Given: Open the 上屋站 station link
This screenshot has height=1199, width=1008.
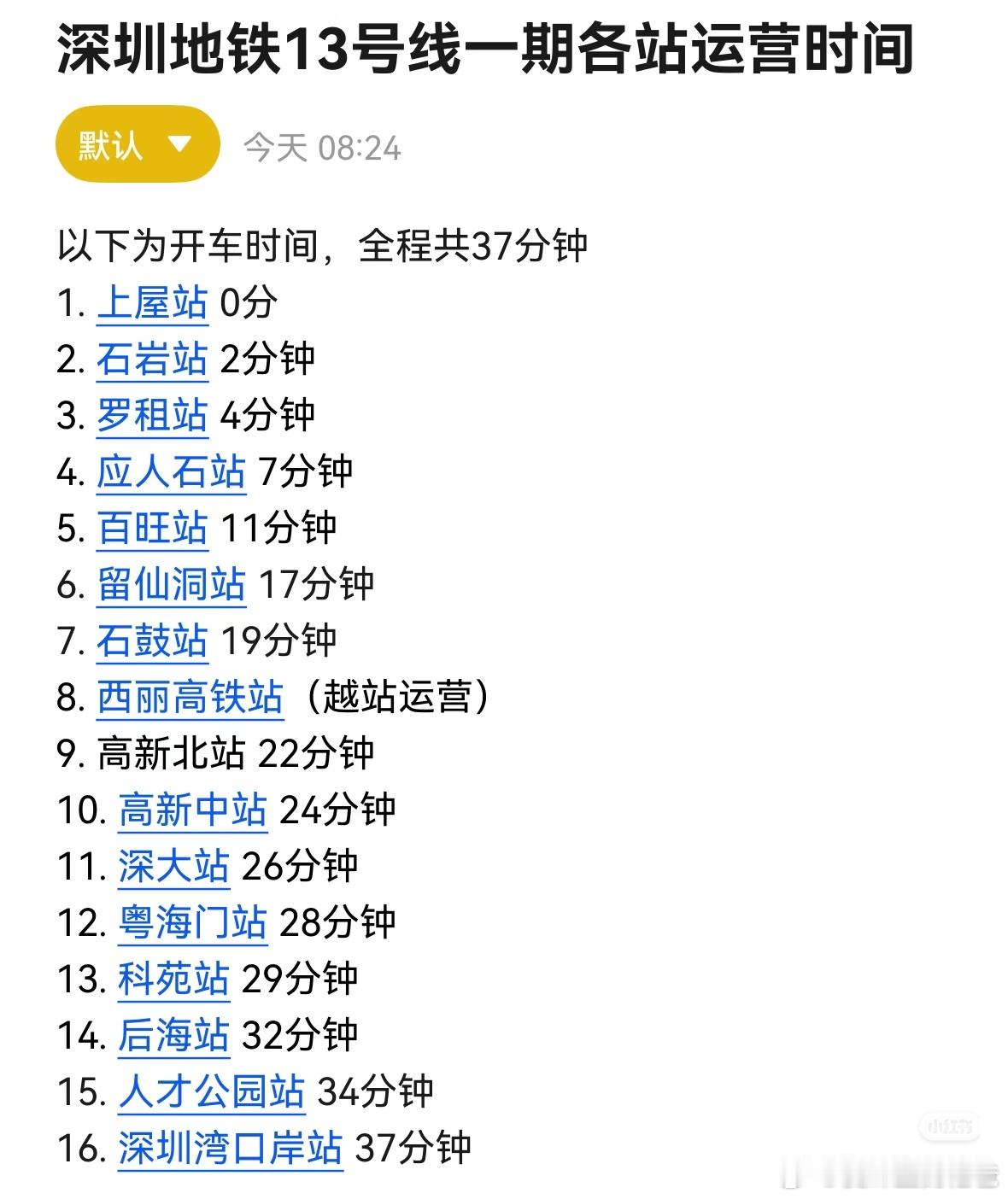Looking at the screenshot, I should tap(150, 302).
